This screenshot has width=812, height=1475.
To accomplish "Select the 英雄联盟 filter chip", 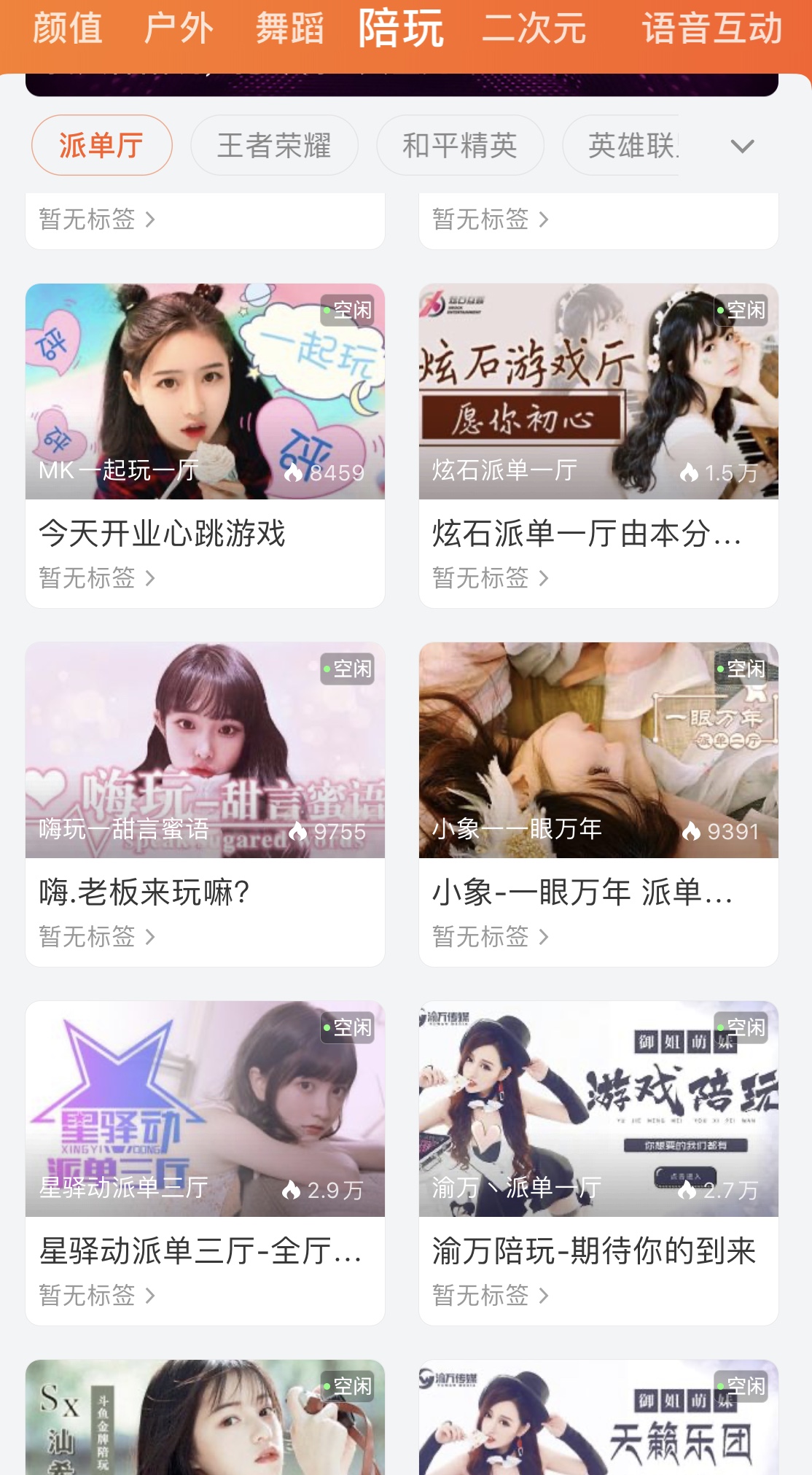I will coord(631,145).
